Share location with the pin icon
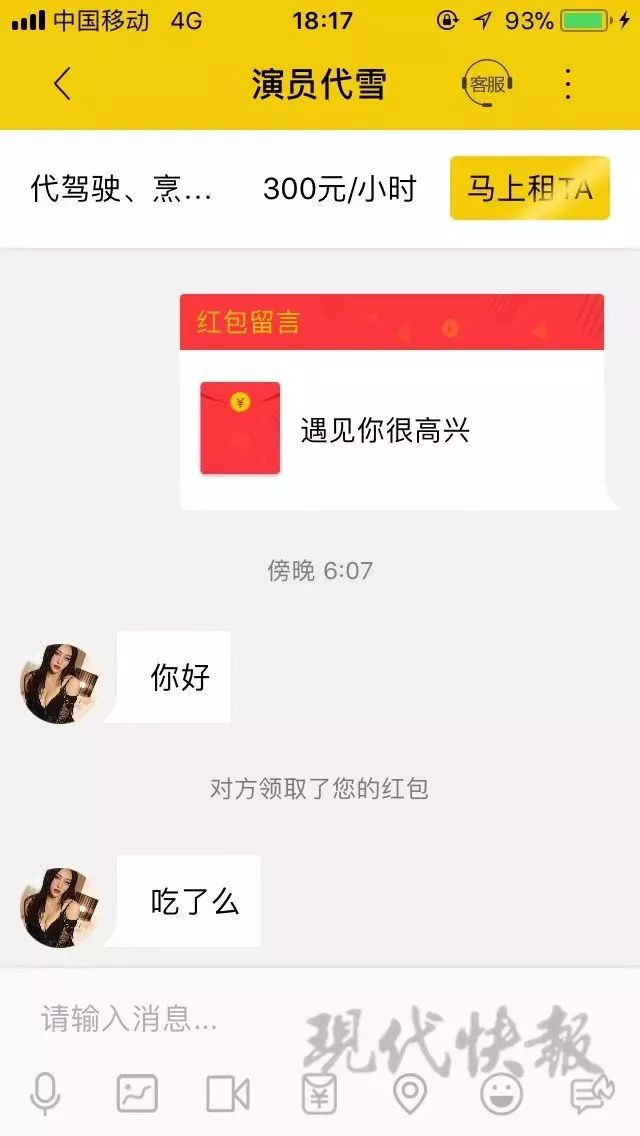This screenshot has height=1136, width=640. click(410, 1094)
